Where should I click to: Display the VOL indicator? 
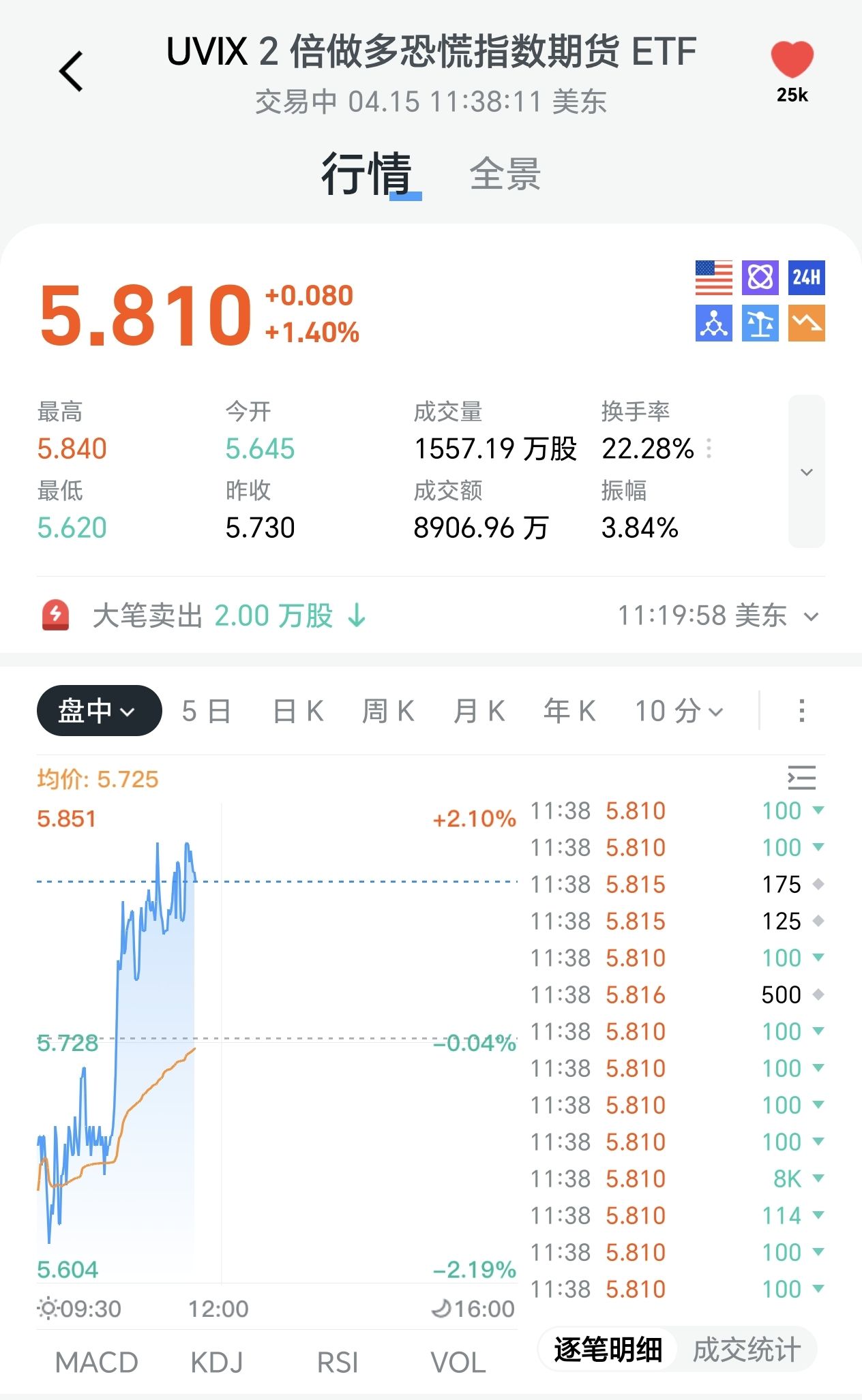click(x=458, y=1363)
